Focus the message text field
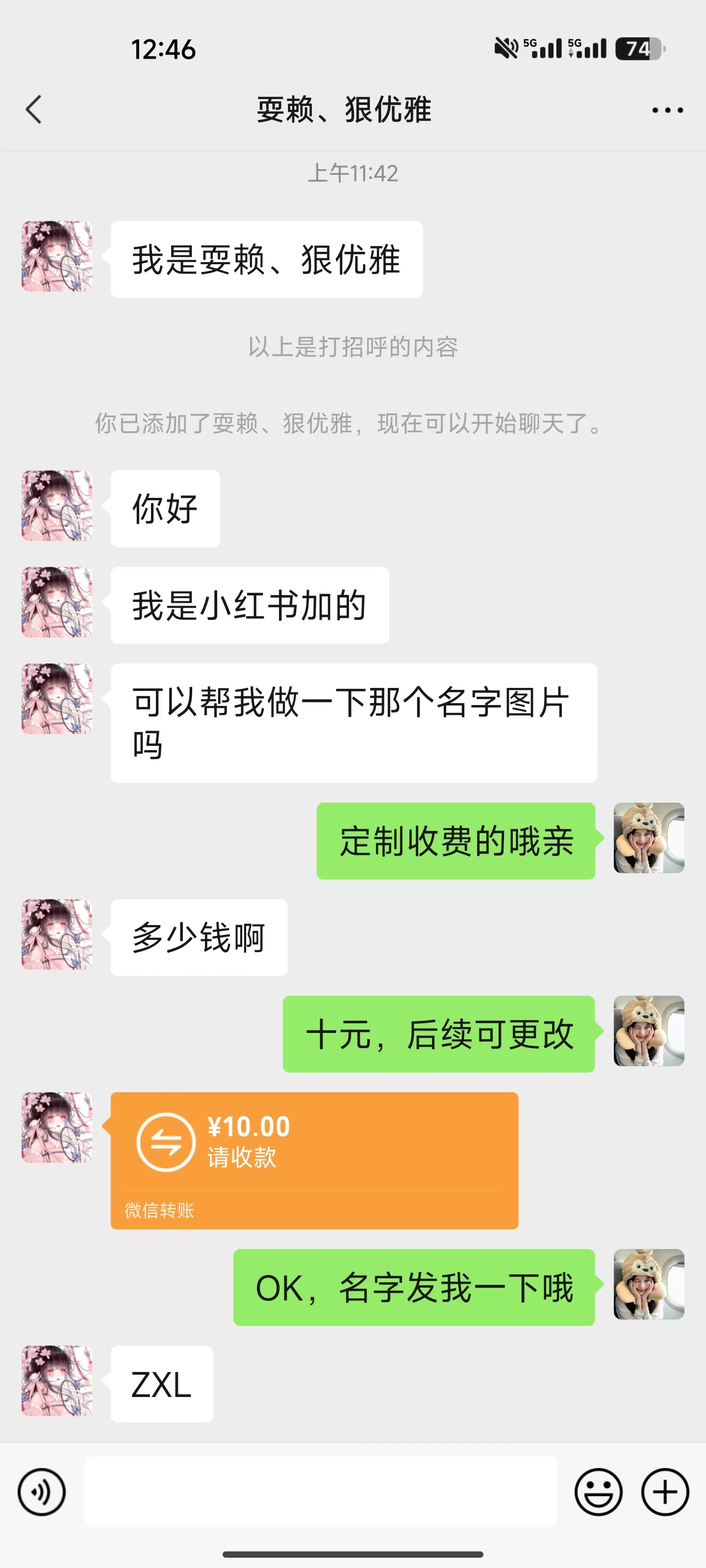The width and height of the screenshot is (706, 1568). coord(321,1491)
